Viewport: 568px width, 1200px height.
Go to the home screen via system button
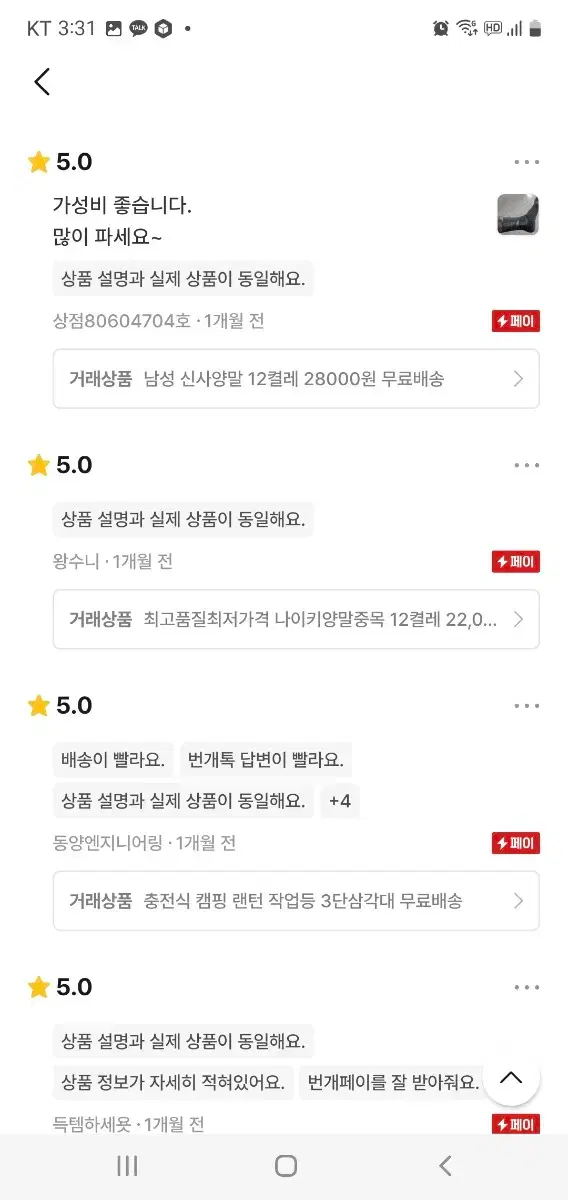point(286,1166)
